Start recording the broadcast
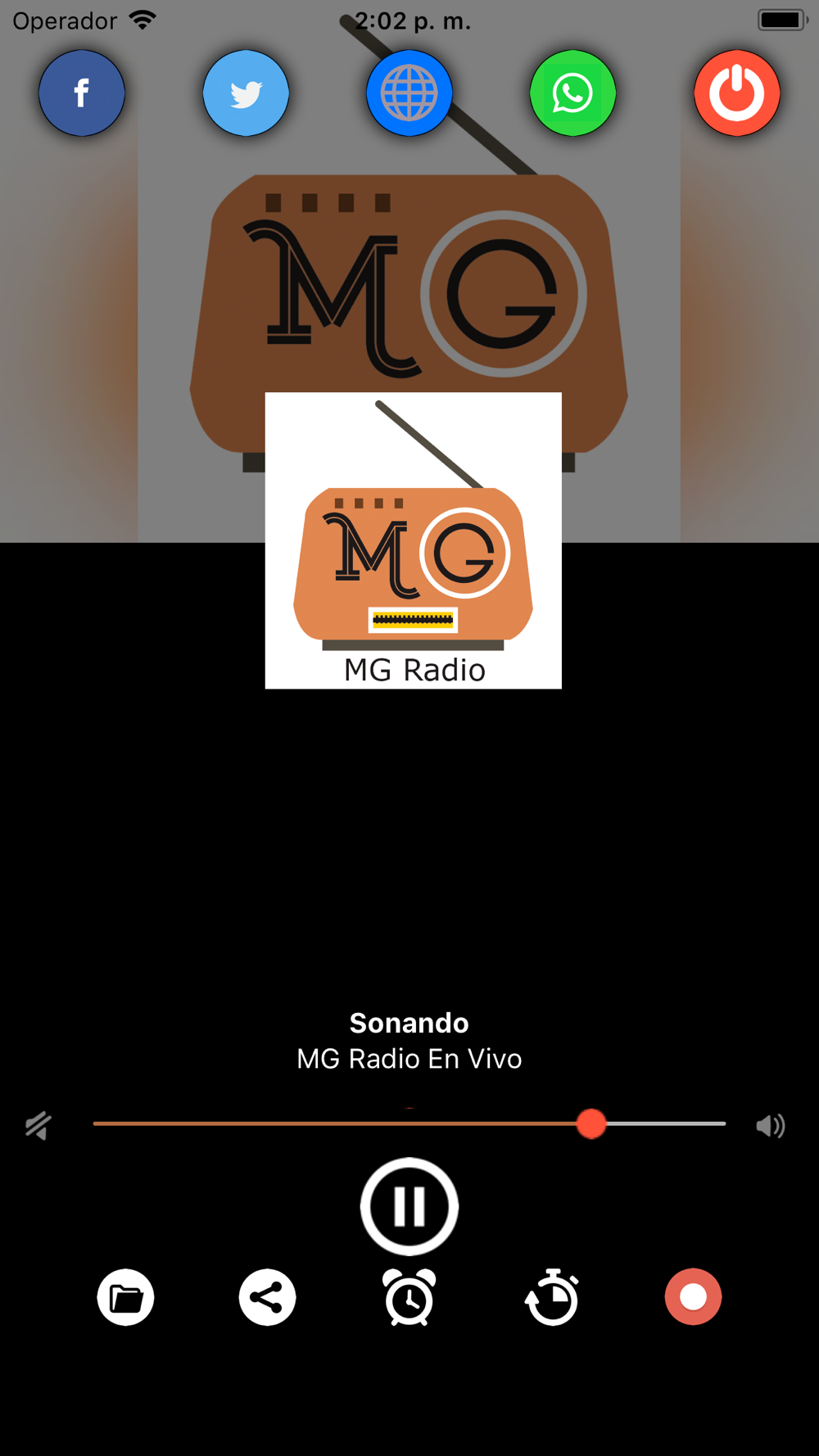 [x=693, y=1297]
